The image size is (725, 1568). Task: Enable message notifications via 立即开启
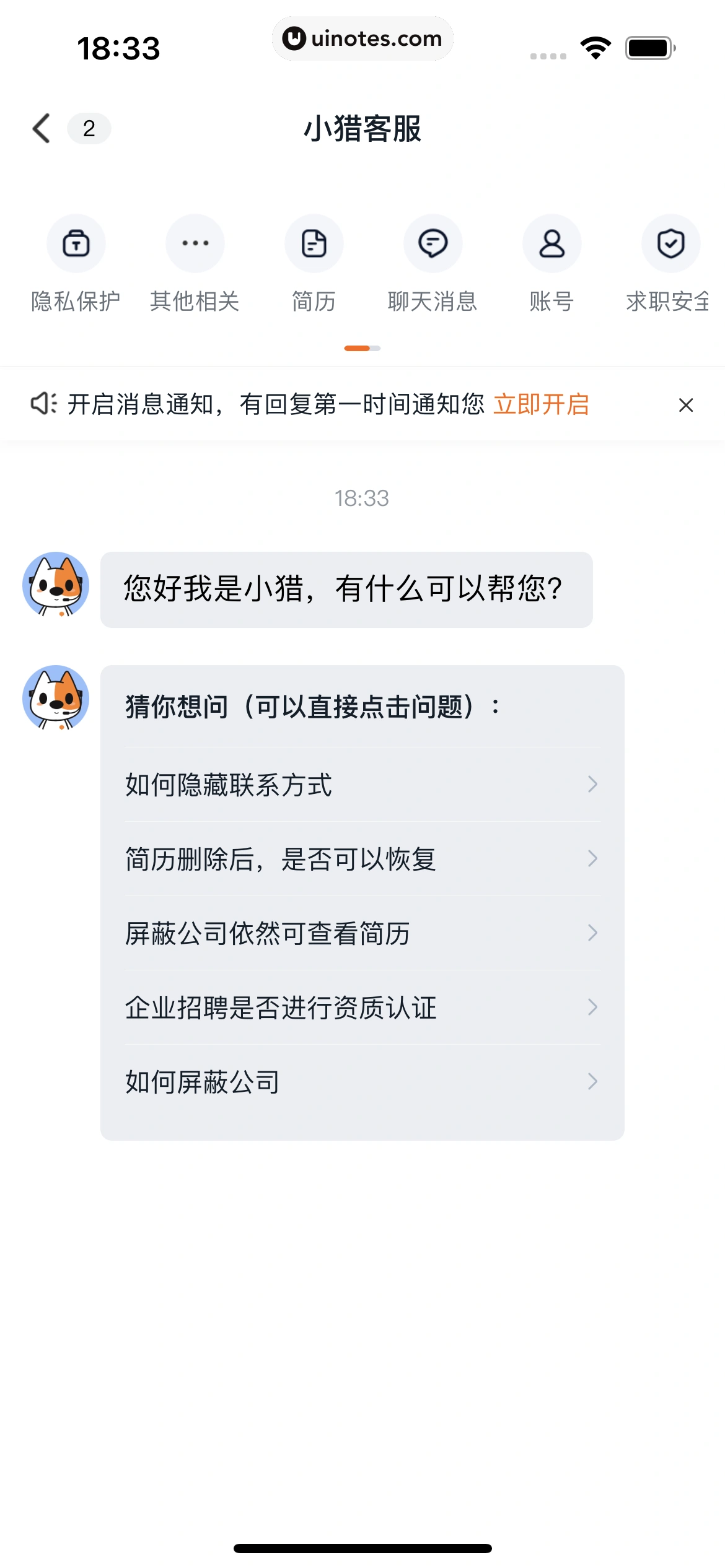point(542,403)
